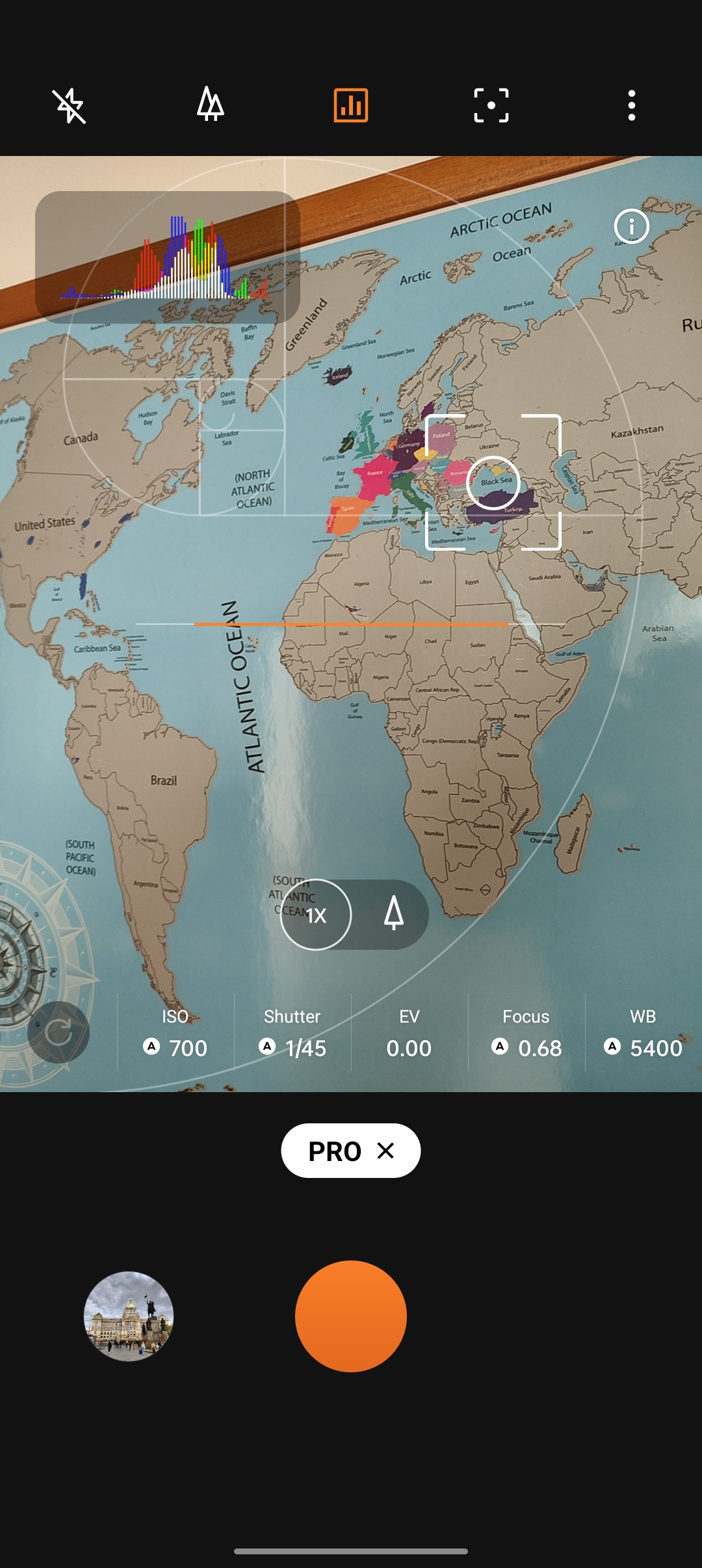
Task: Reset manual settings with circular arrow
Action: tap(58, 1032)
